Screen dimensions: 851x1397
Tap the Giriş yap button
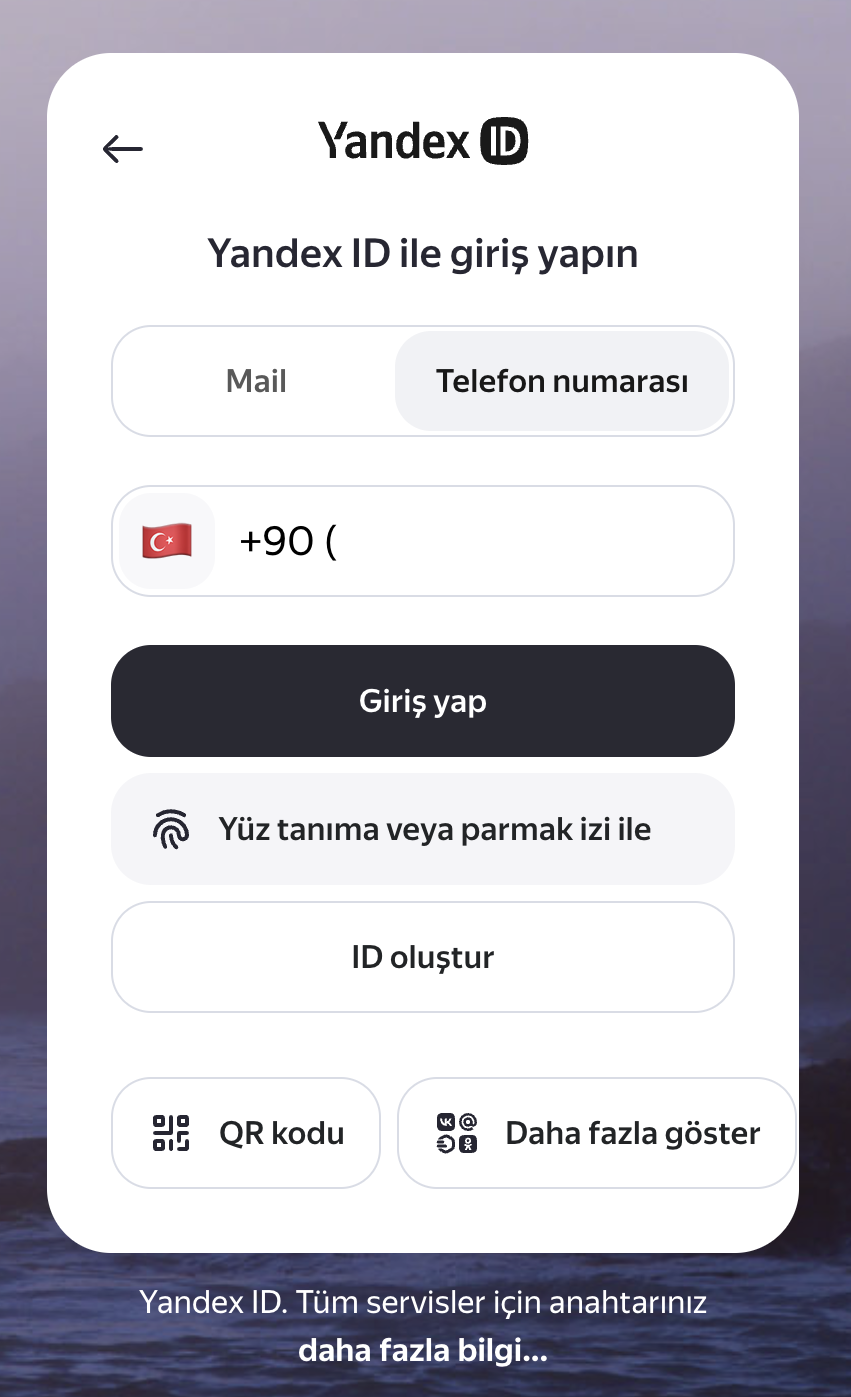pyautogui.click(x=422, y=701)
